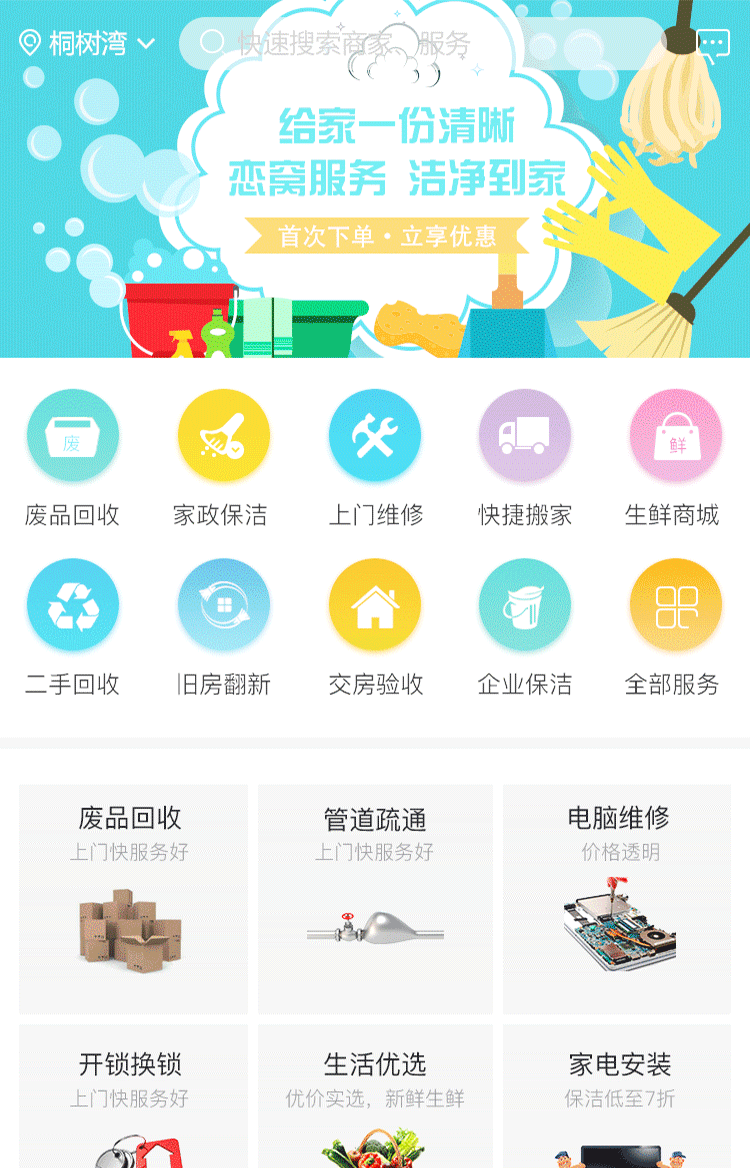Select 二手回收 service
750x1168 pixels.
pos(73,606)
